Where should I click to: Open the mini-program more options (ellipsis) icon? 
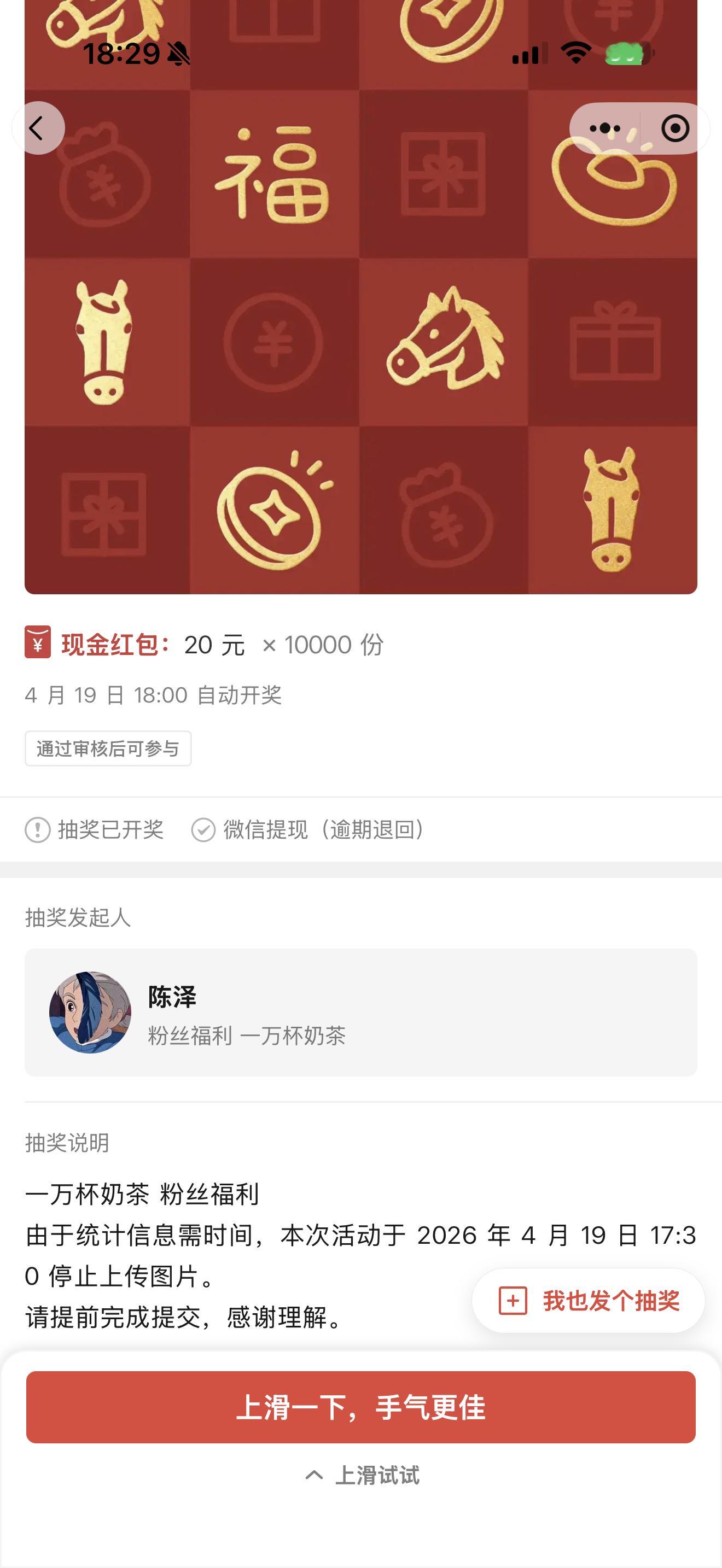click(605, 128)
